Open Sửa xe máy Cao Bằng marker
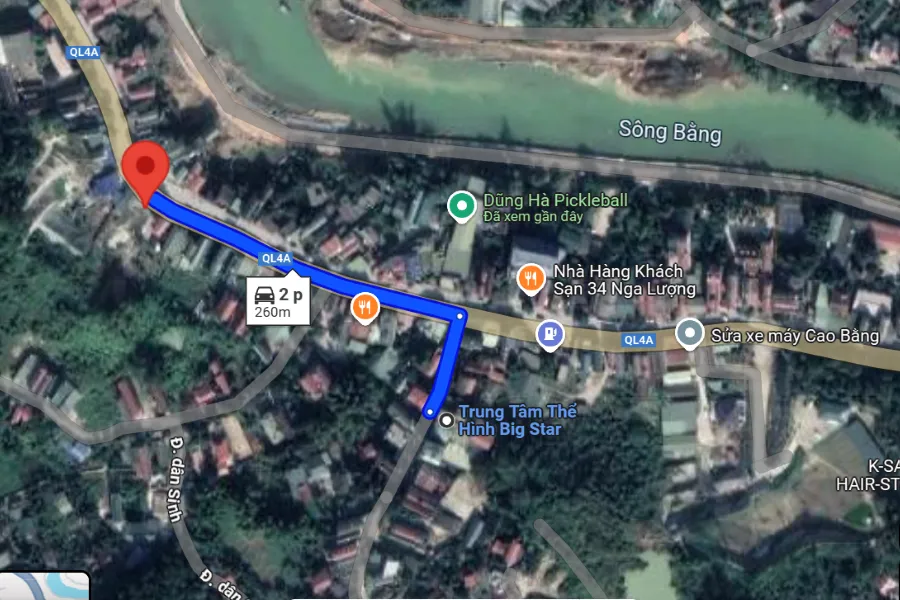Viewport: 900px width, 600px height. [x=690, y=333]
